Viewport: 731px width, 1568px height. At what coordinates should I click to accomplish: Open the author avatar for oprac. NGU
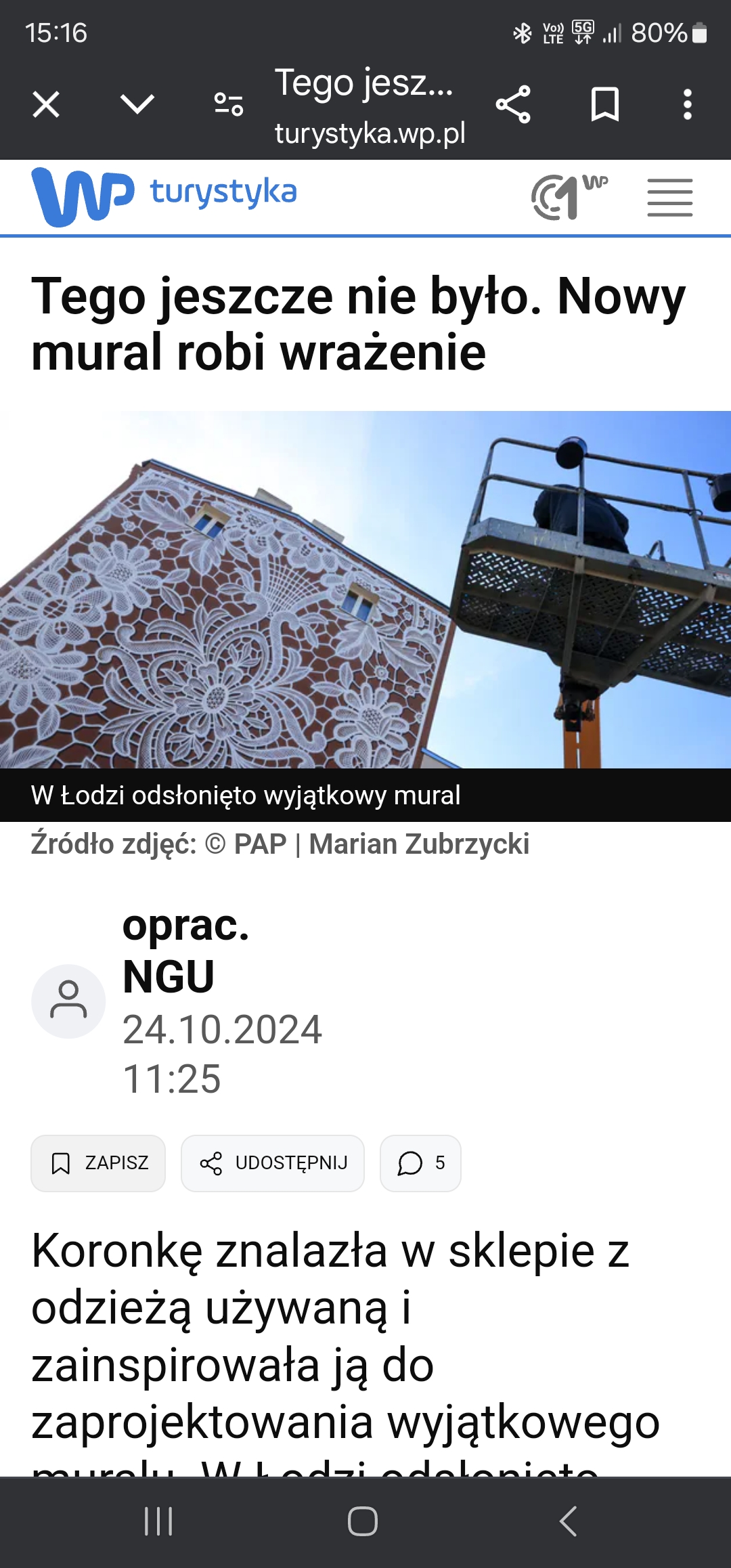point(68,1001)
